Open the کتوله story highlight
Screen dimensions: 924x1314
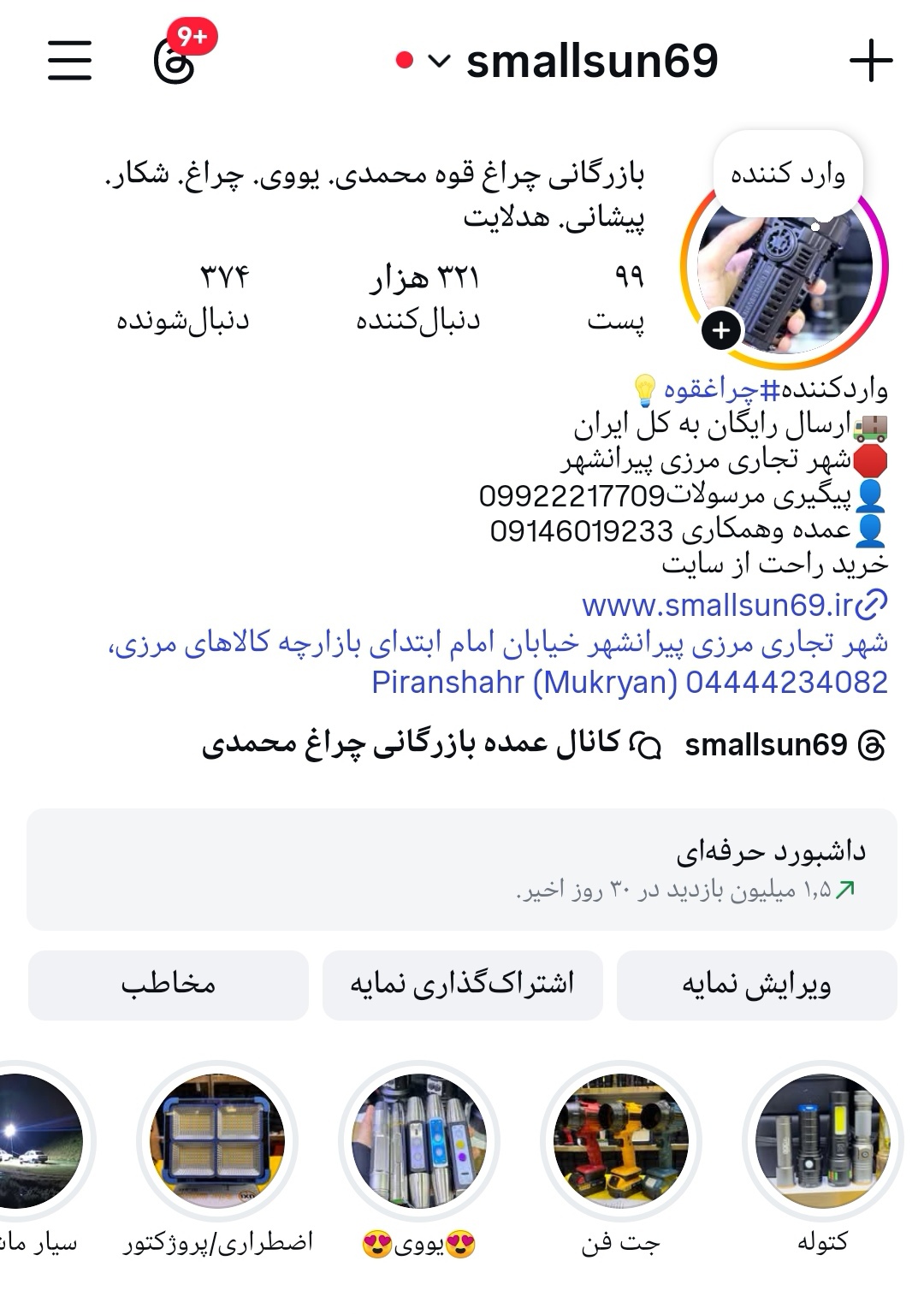(822, 1141)
